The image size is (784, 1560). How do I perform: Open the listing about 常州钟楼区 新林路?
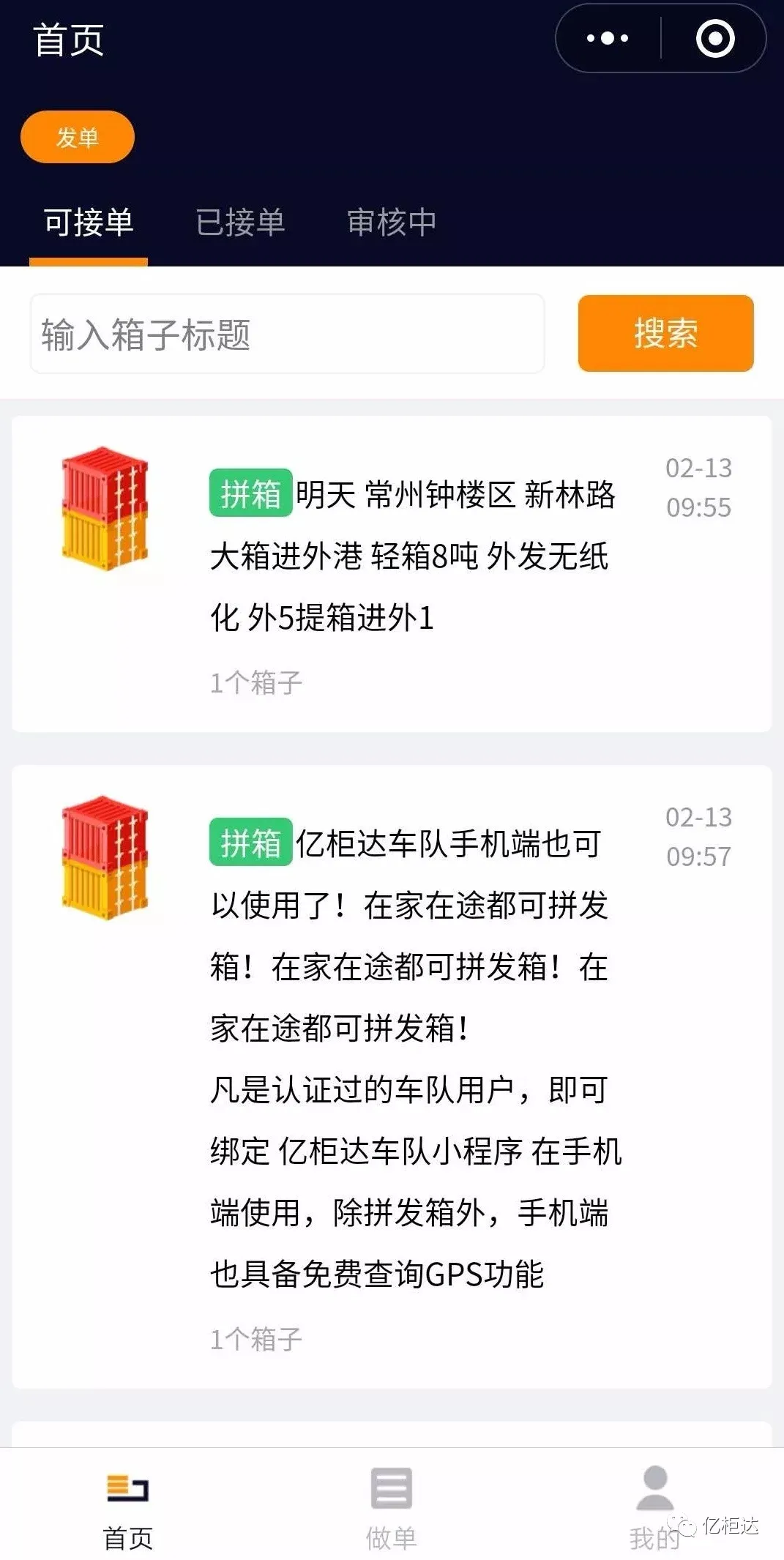414,556
